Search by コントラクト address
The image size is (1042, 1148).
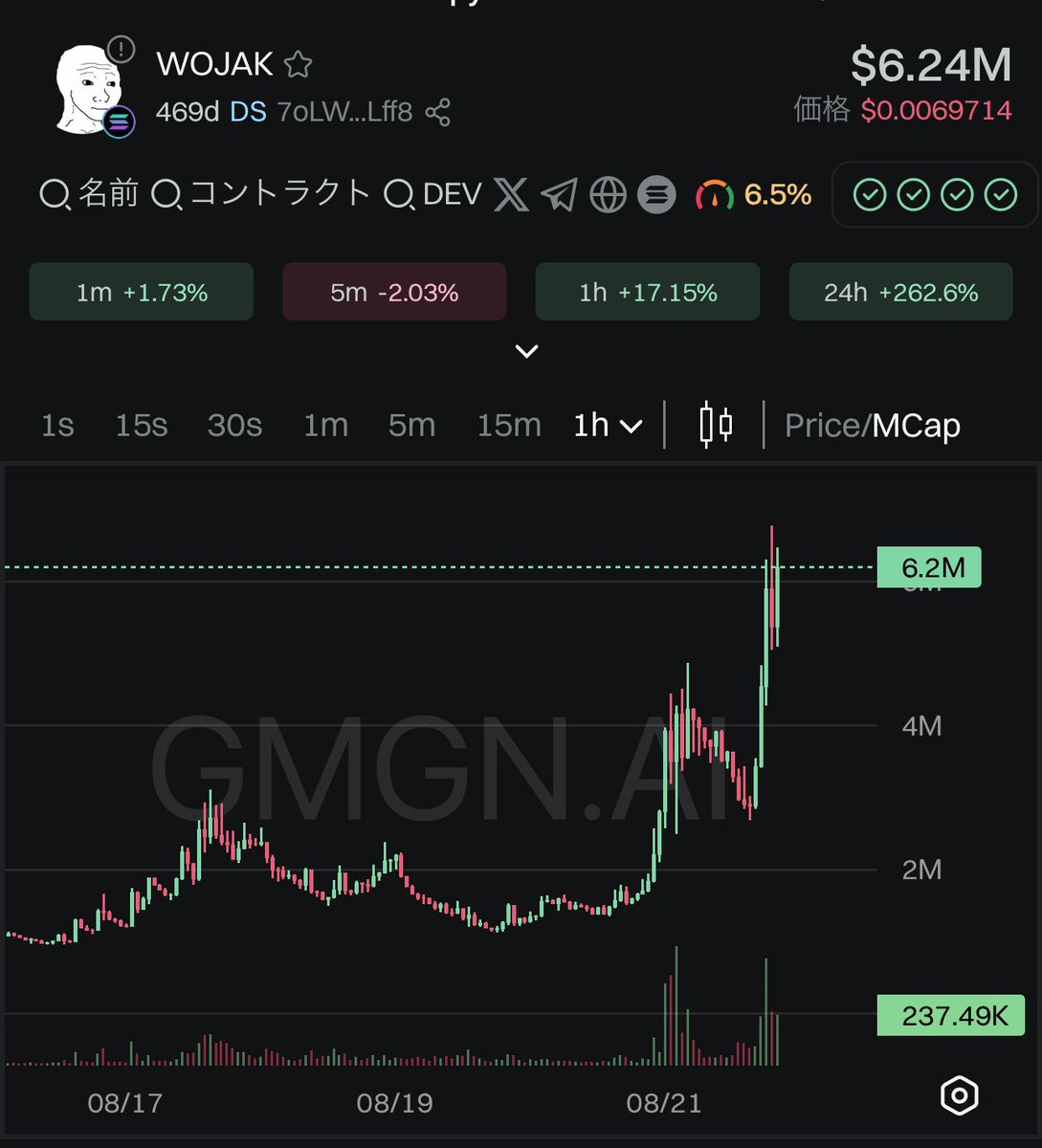tap(260, 194)
